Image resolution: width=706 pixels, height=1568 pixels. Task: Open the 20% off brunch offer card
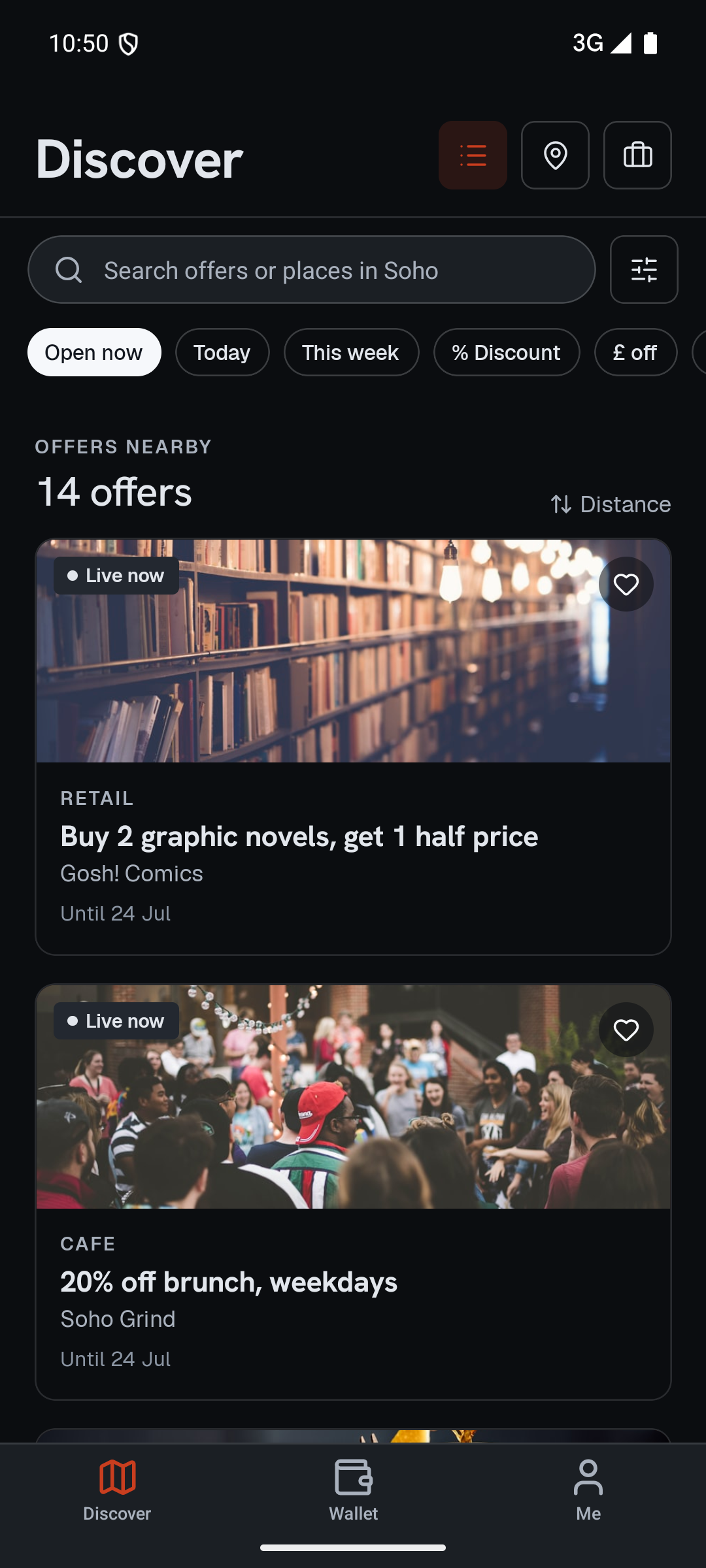coord(353,1192)
